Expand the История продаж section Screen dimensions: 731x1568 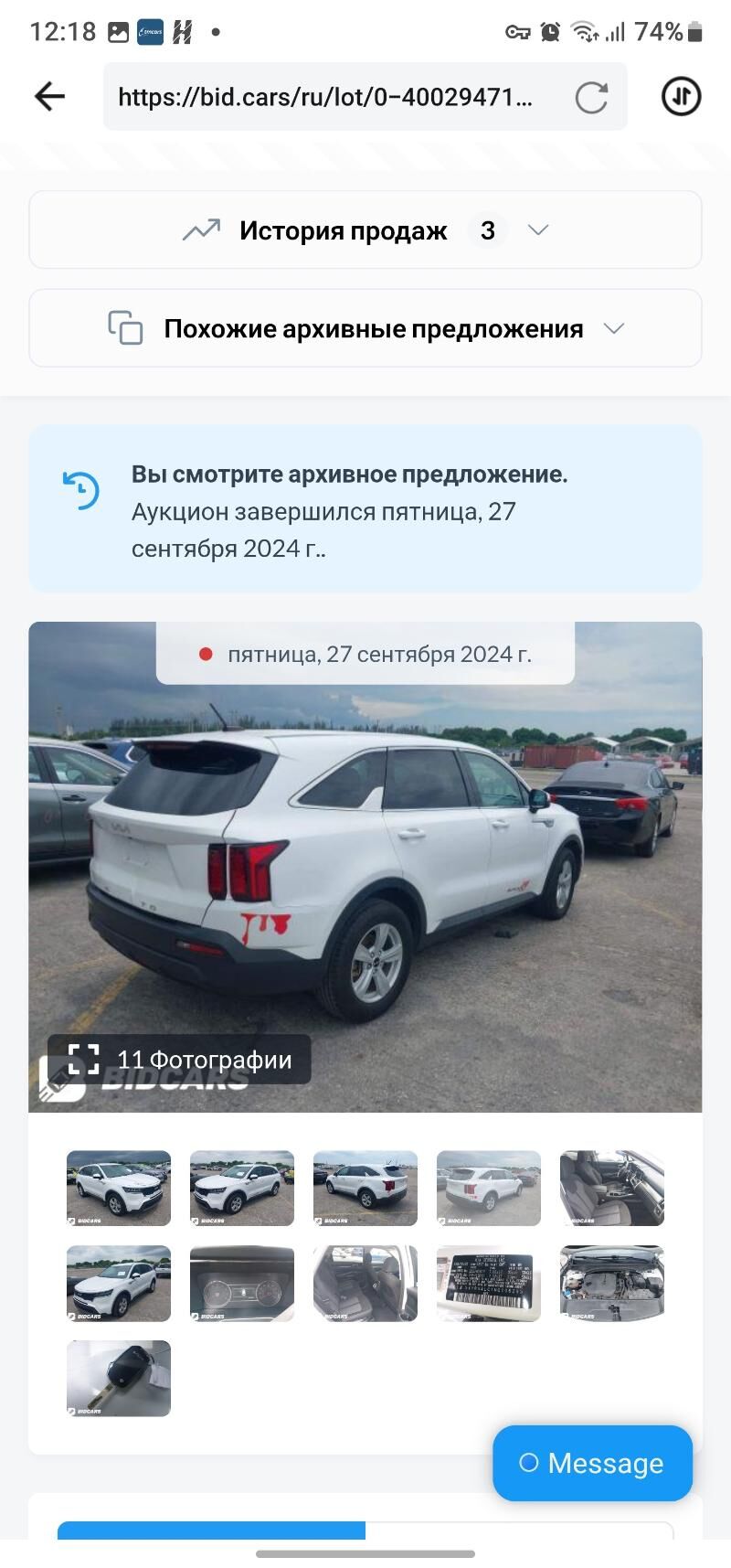pos(365,230)
